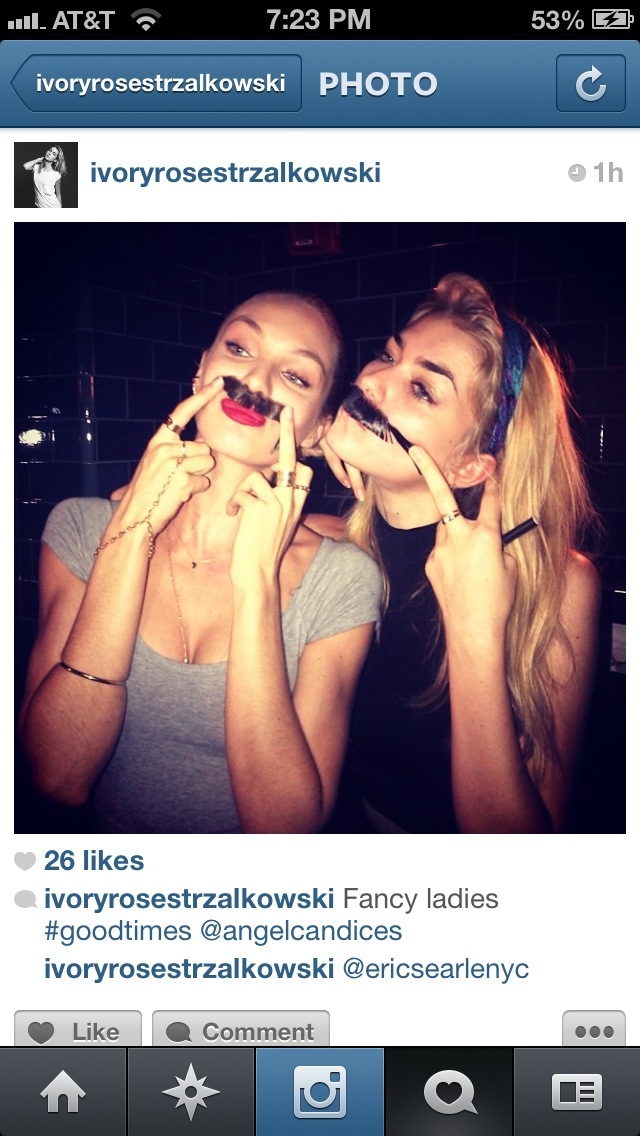Switch to the profile card tab

(x=577, y=1092)
